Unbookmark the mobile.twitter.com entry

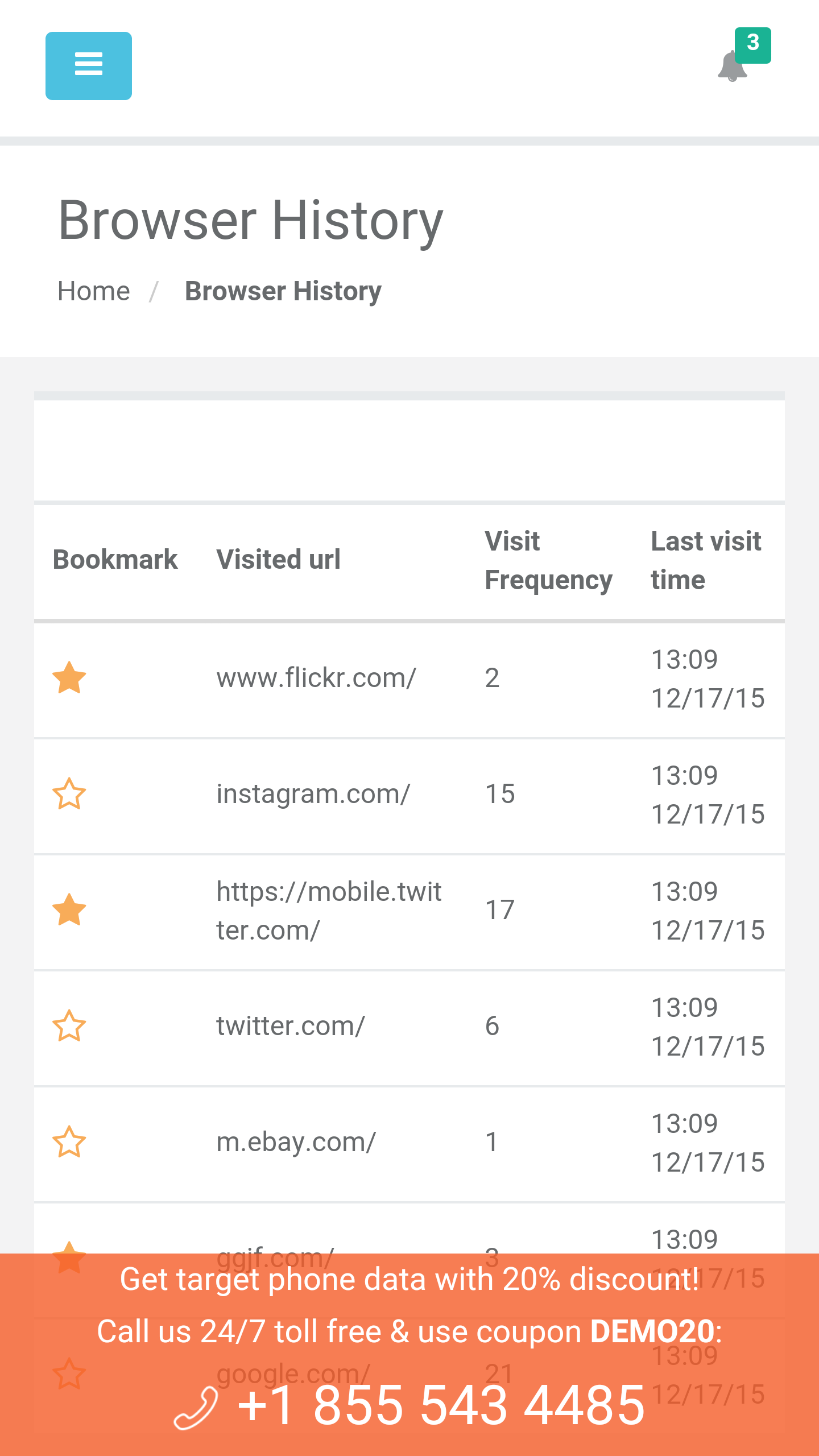[69, 910]
